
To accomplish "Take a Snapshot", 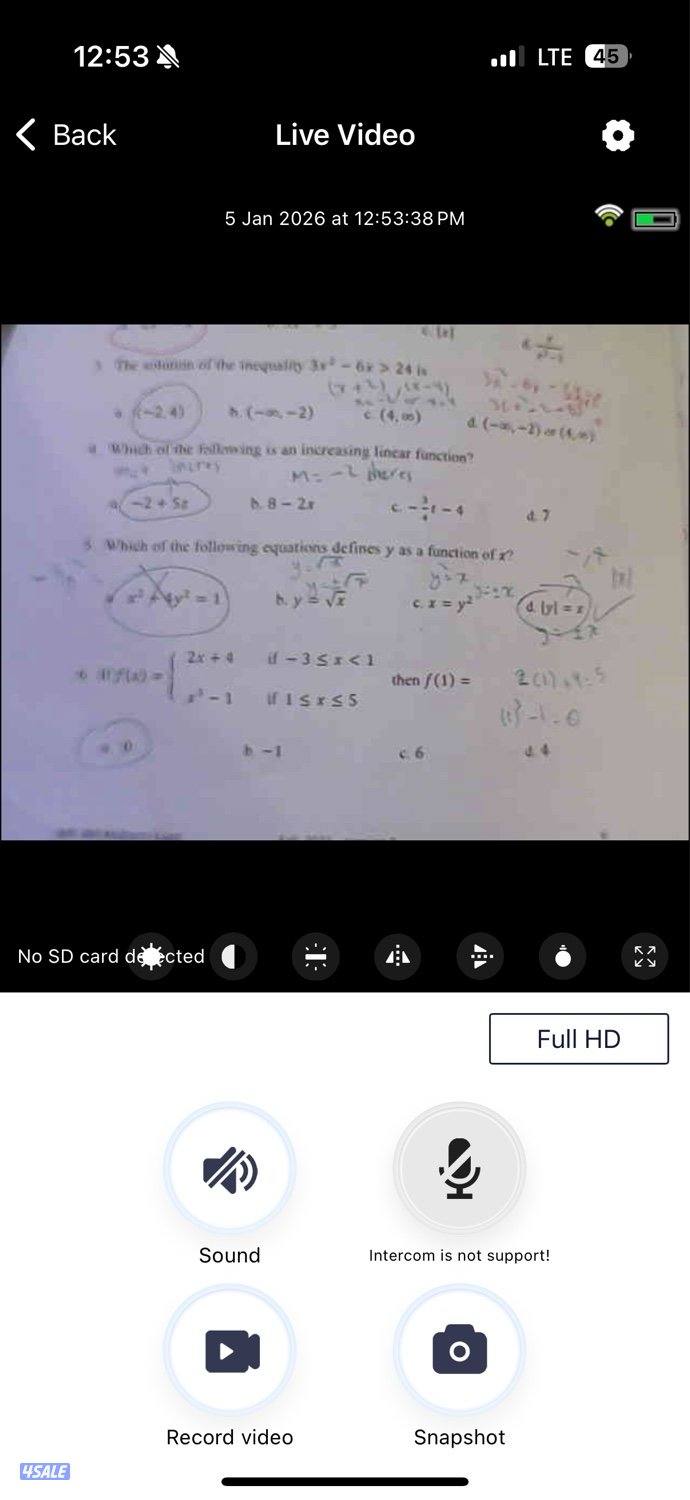I will (459, 1351).
